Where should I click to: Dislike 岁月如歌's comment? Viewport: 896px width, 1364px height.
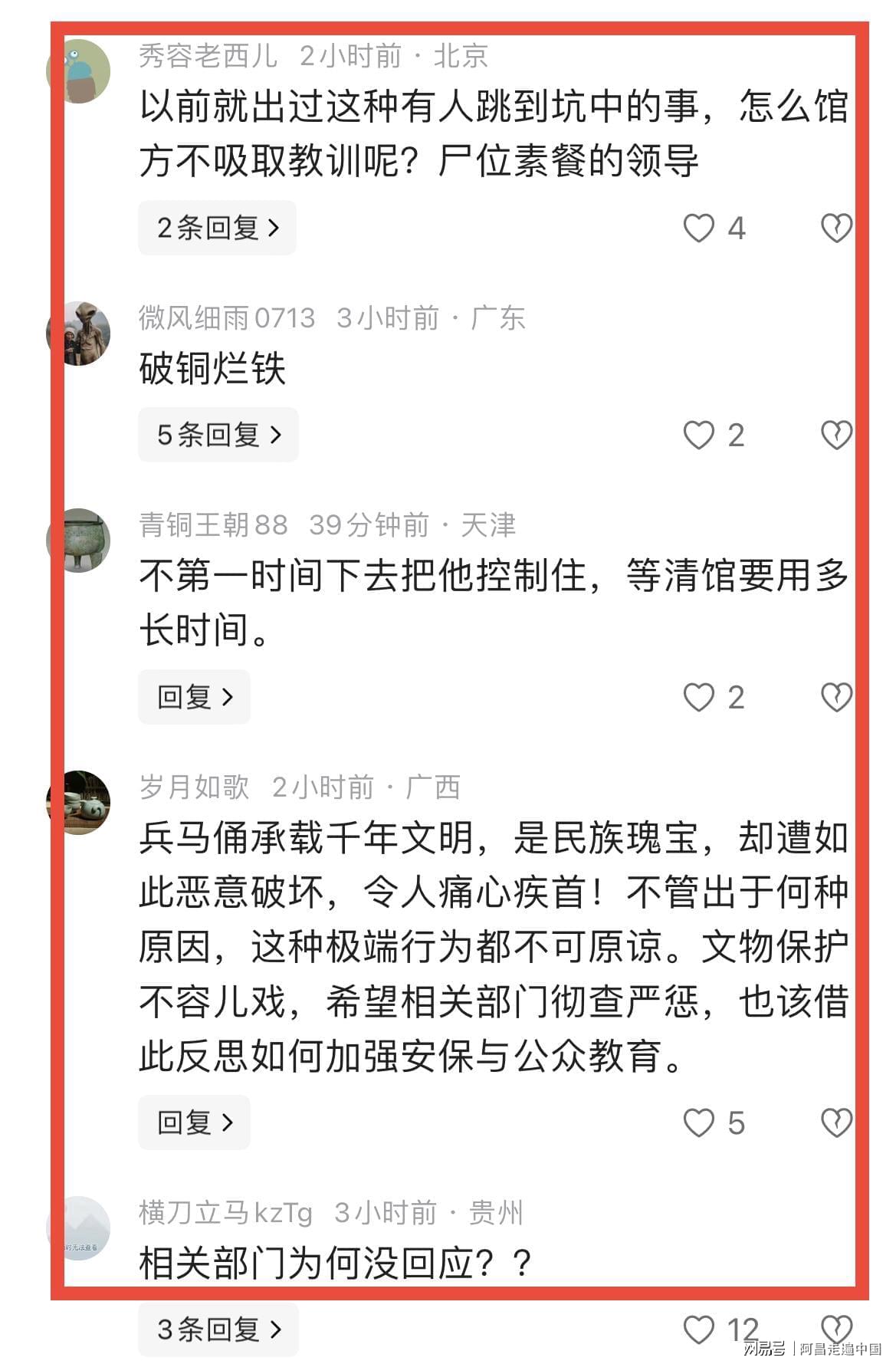click(835, 1122)
